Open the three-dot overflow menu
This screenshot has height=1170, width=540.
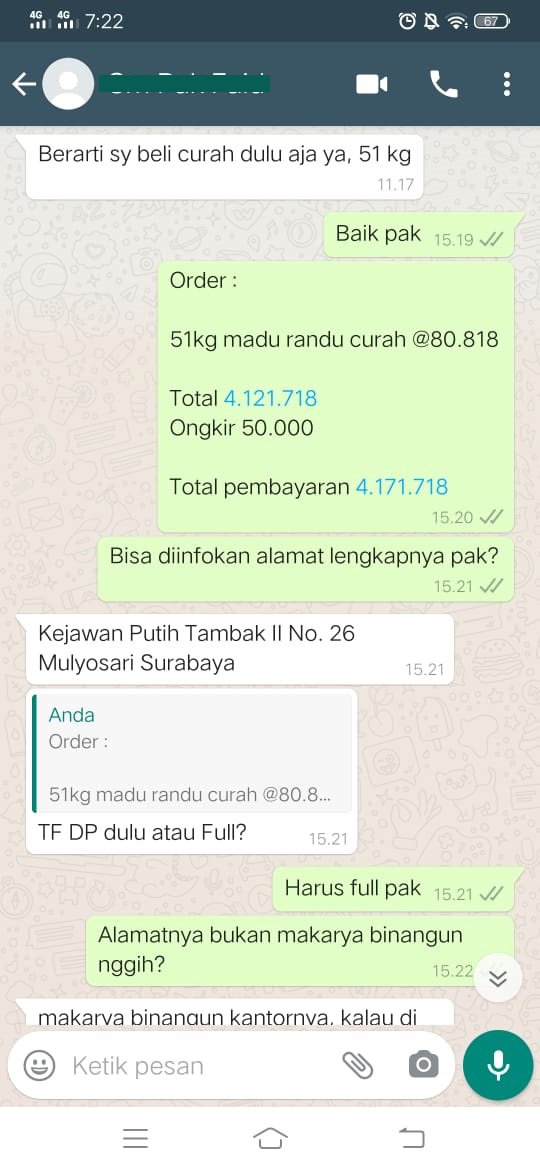[506, 84]
